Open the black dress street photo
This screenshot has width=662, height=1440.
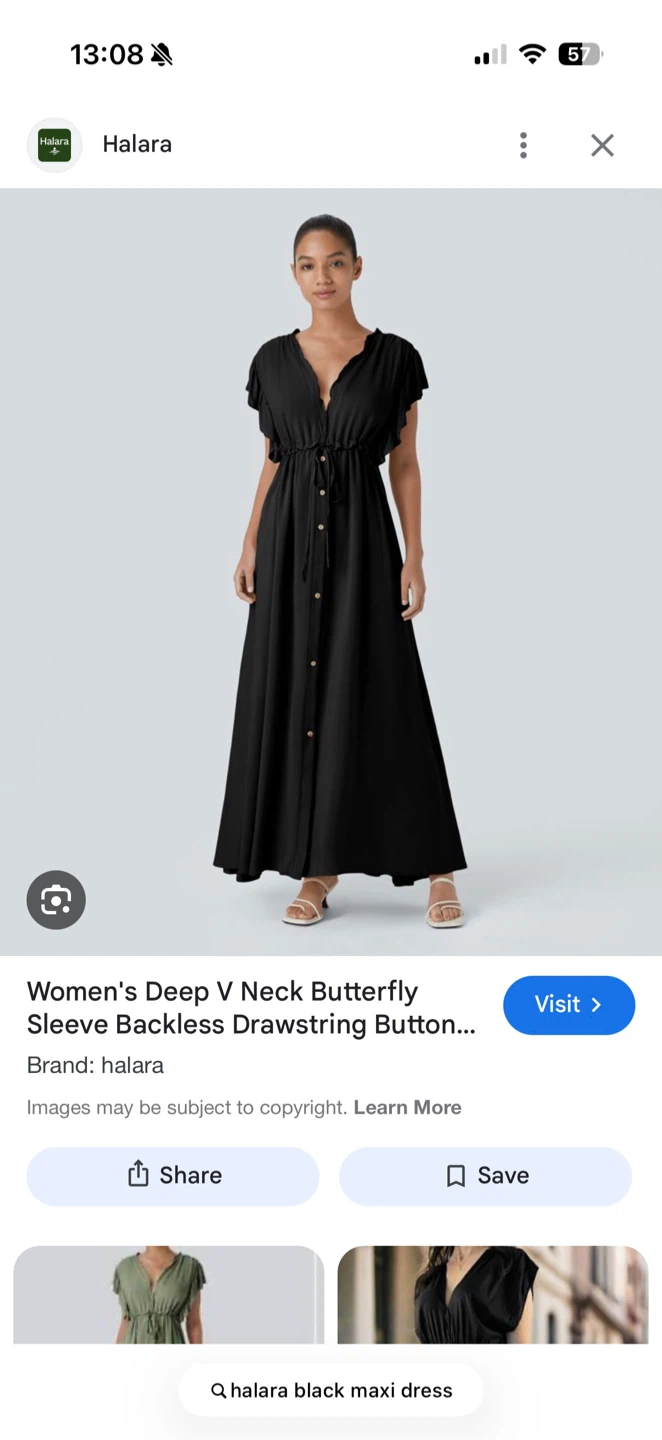coord(492,1294)
